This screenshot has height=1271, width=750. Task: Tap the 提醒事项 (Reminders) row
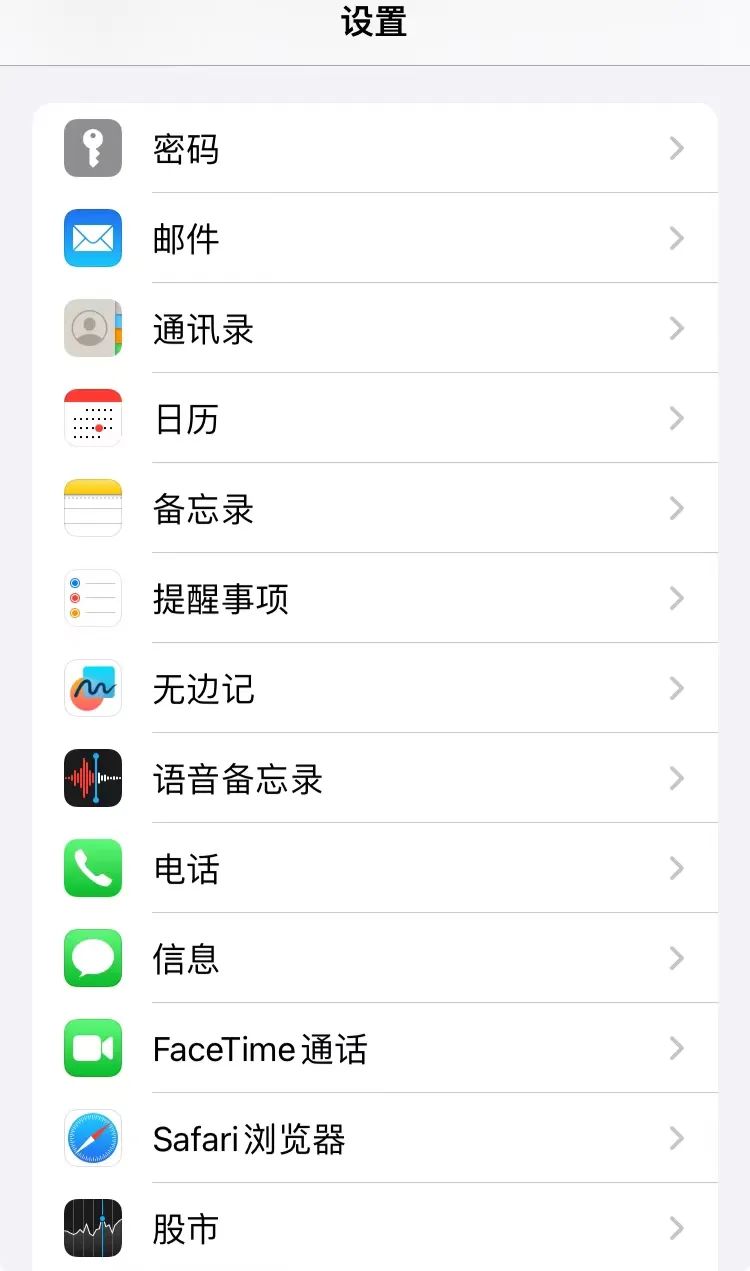pos(375,598)
